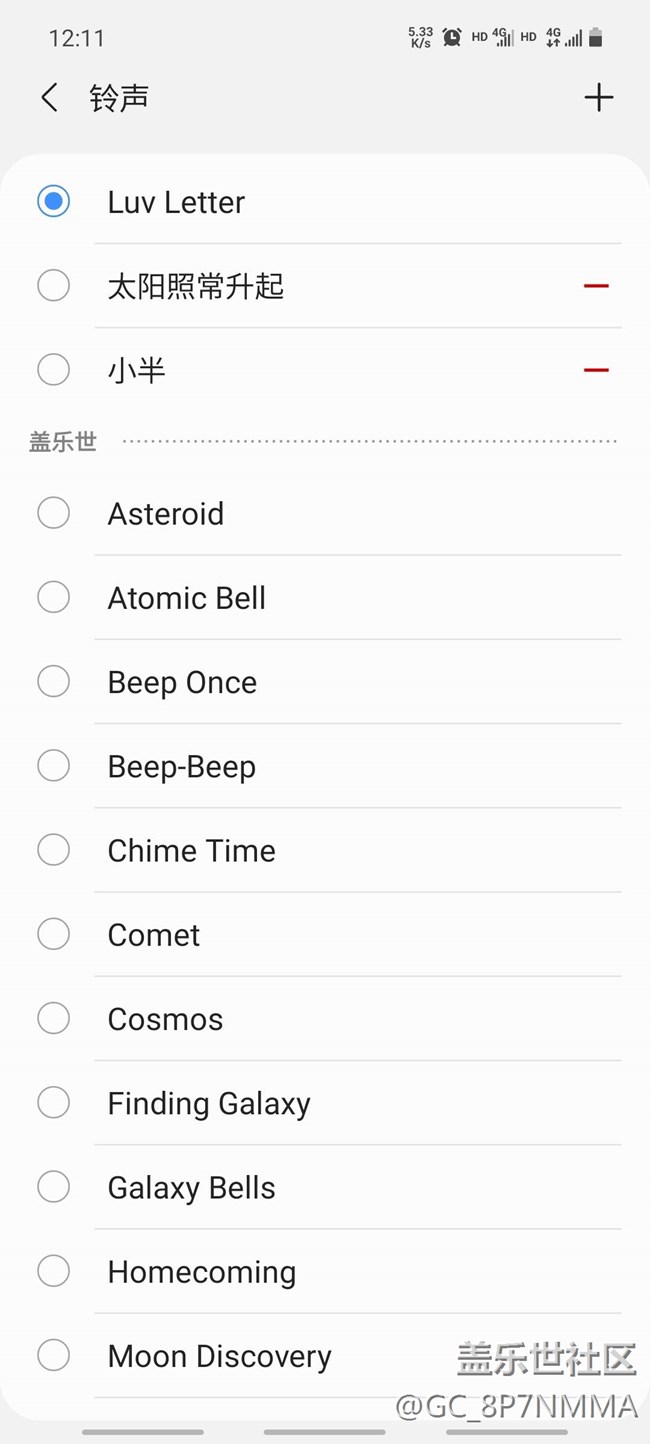Choose the Beep Once ringtone
This screenshot has height=1444, width=650.
click(x=54, y=682)
